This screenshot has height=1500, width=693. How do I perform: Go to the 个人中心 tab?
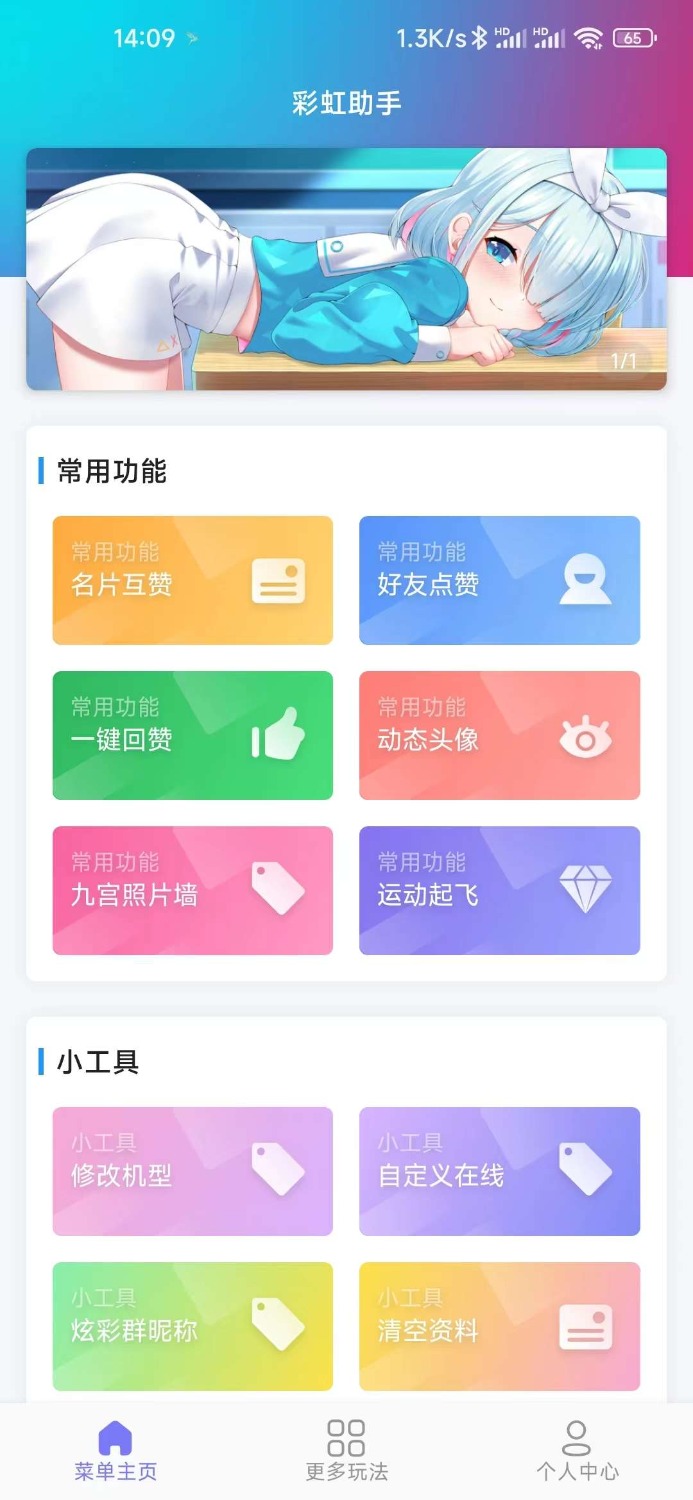577,1451
